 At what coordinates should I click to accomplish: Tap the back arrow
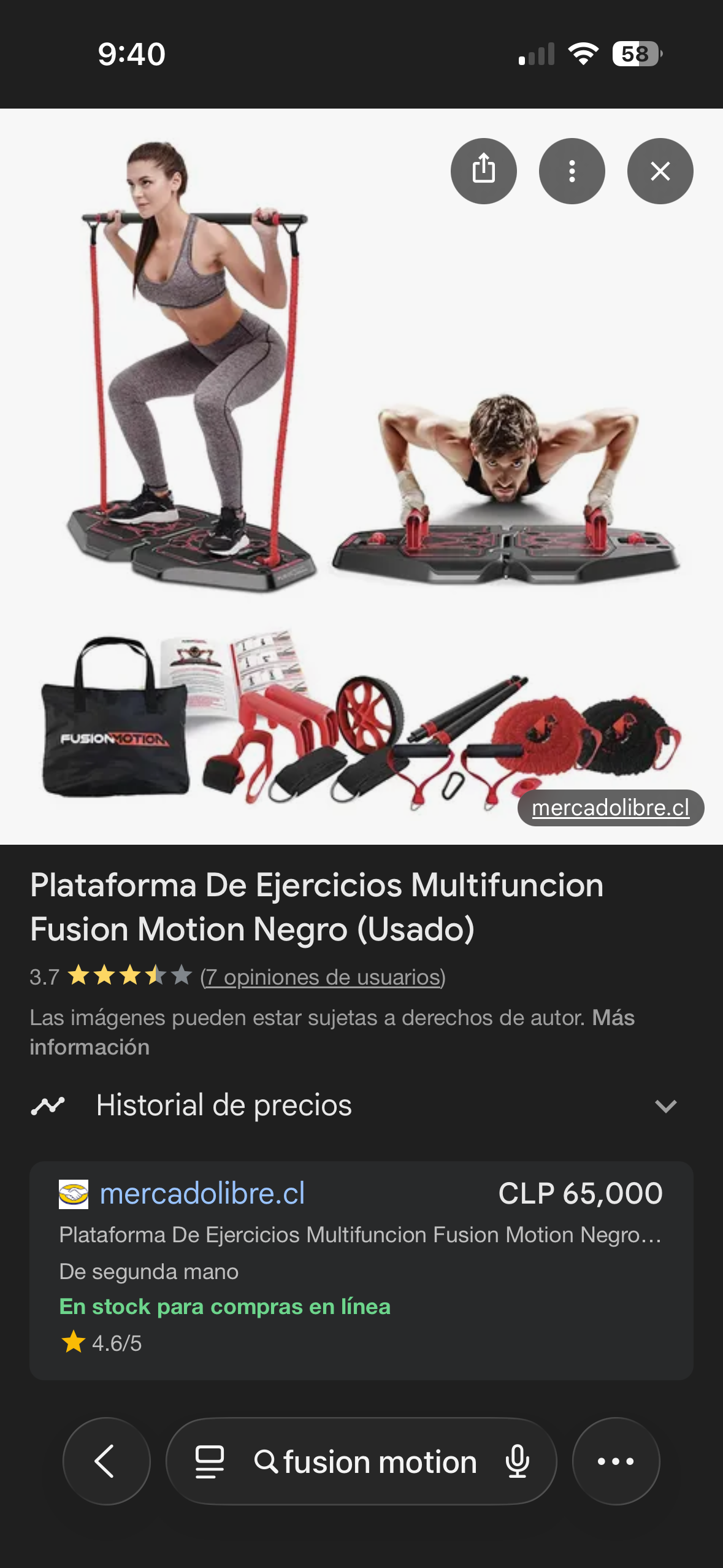coord(106,1462)
